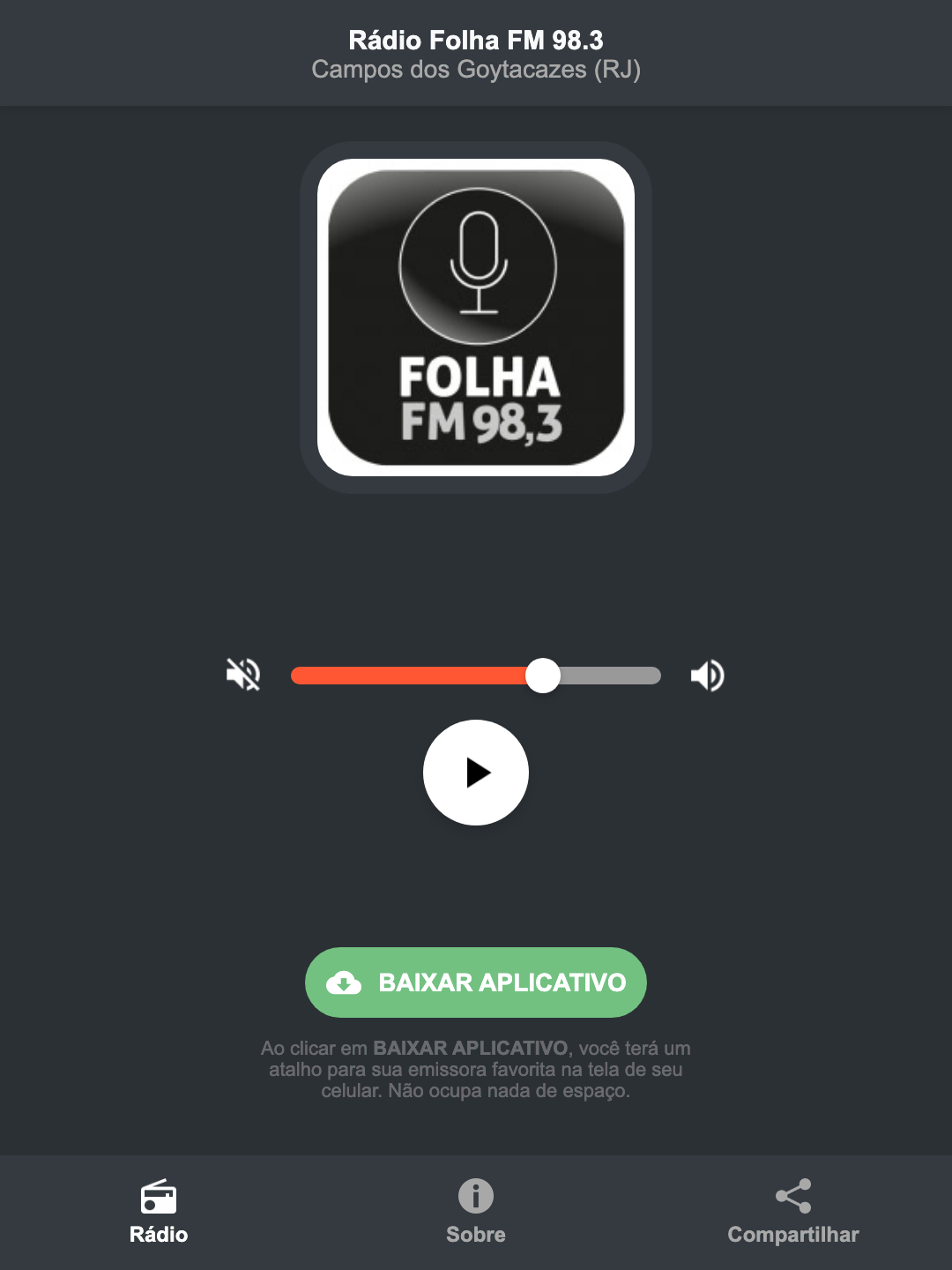Image resolution: width=952 pixels, height=1270 pixels.
Task: Mute the audio via crossed speaker icon
Action: [x=244, y=675]
